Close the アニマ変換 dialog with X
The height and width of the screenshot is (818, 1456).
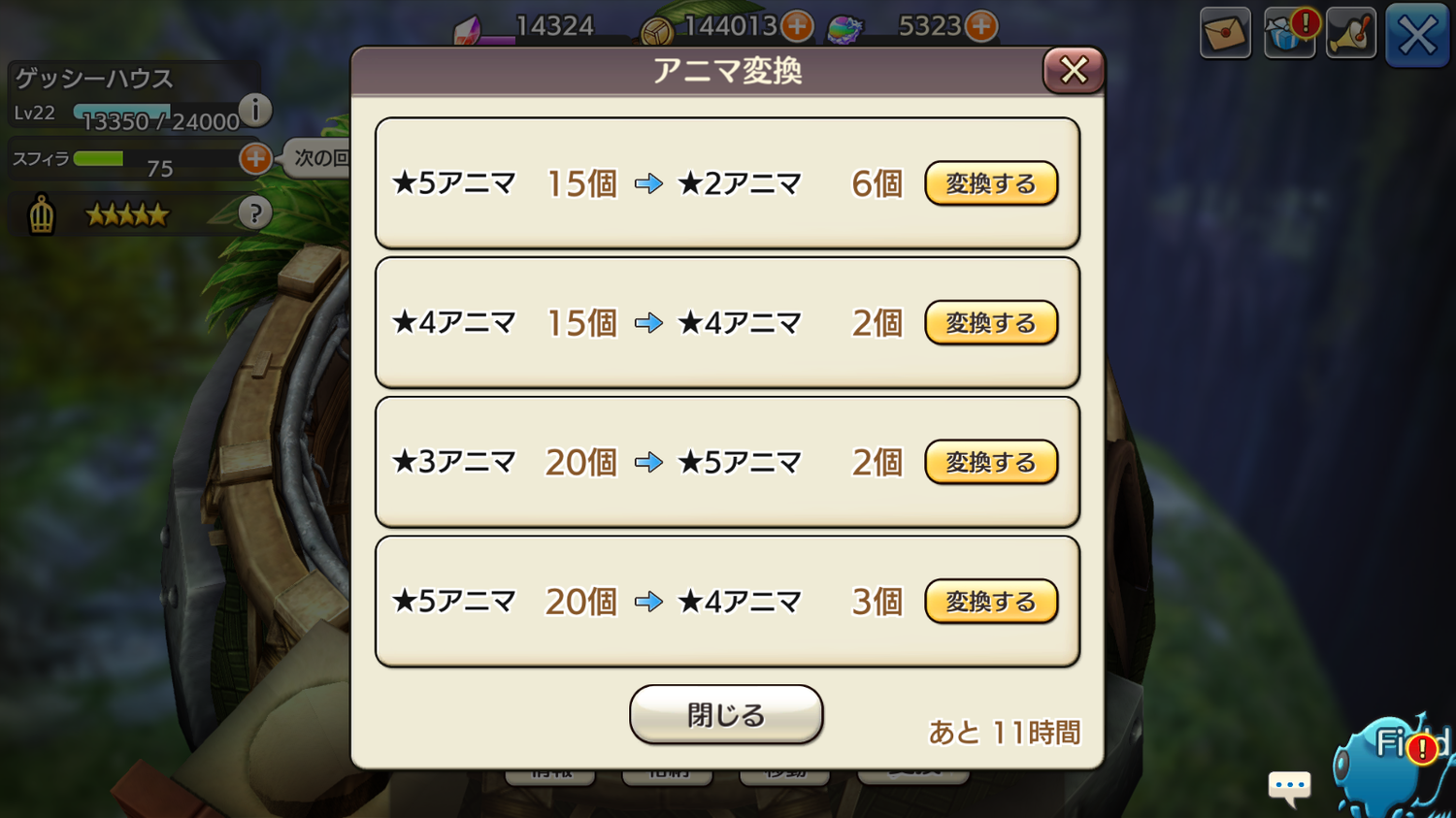point(1073,70)
